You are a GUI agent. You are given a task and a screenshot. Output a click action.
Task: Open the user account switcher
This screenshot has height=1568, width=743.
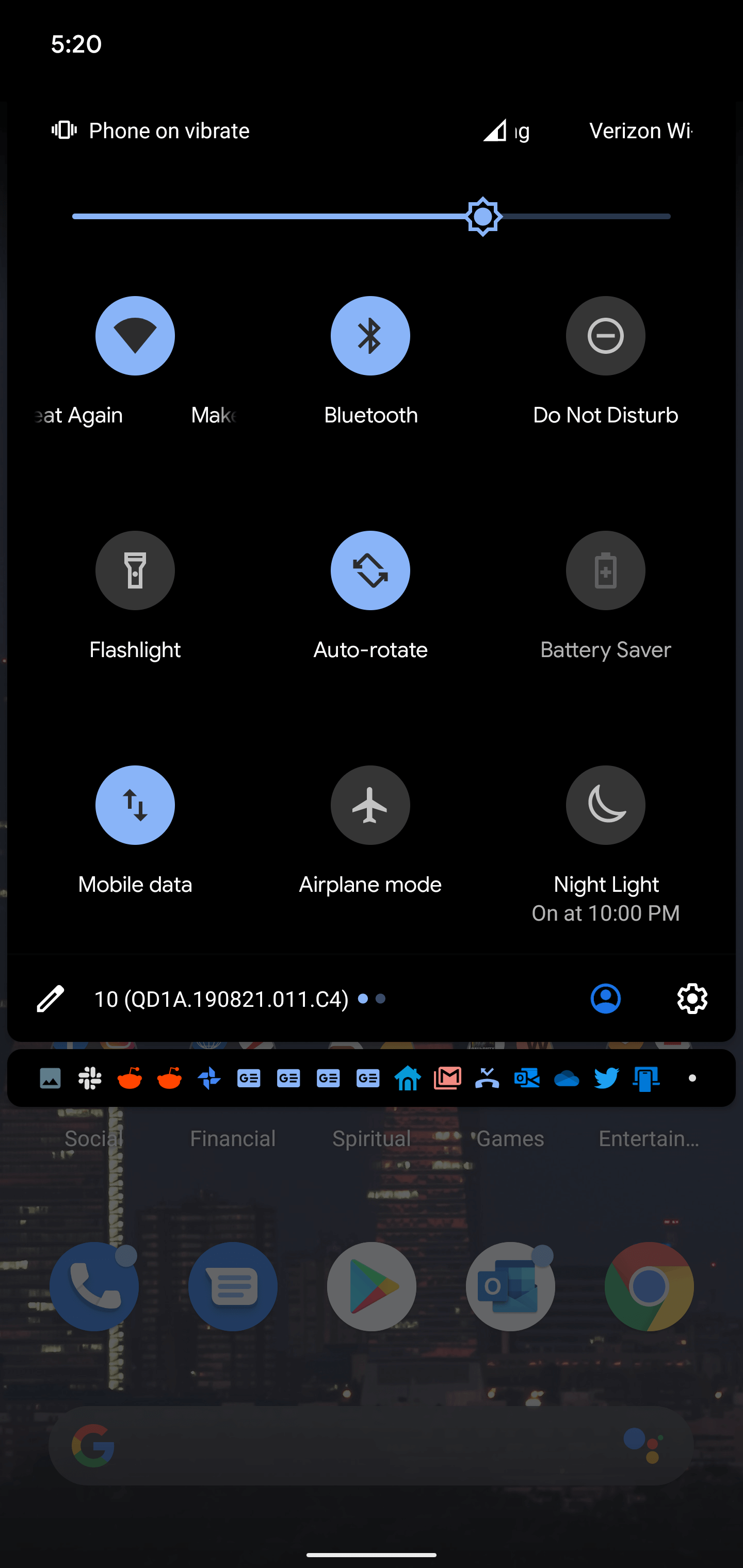pos(605,999)
